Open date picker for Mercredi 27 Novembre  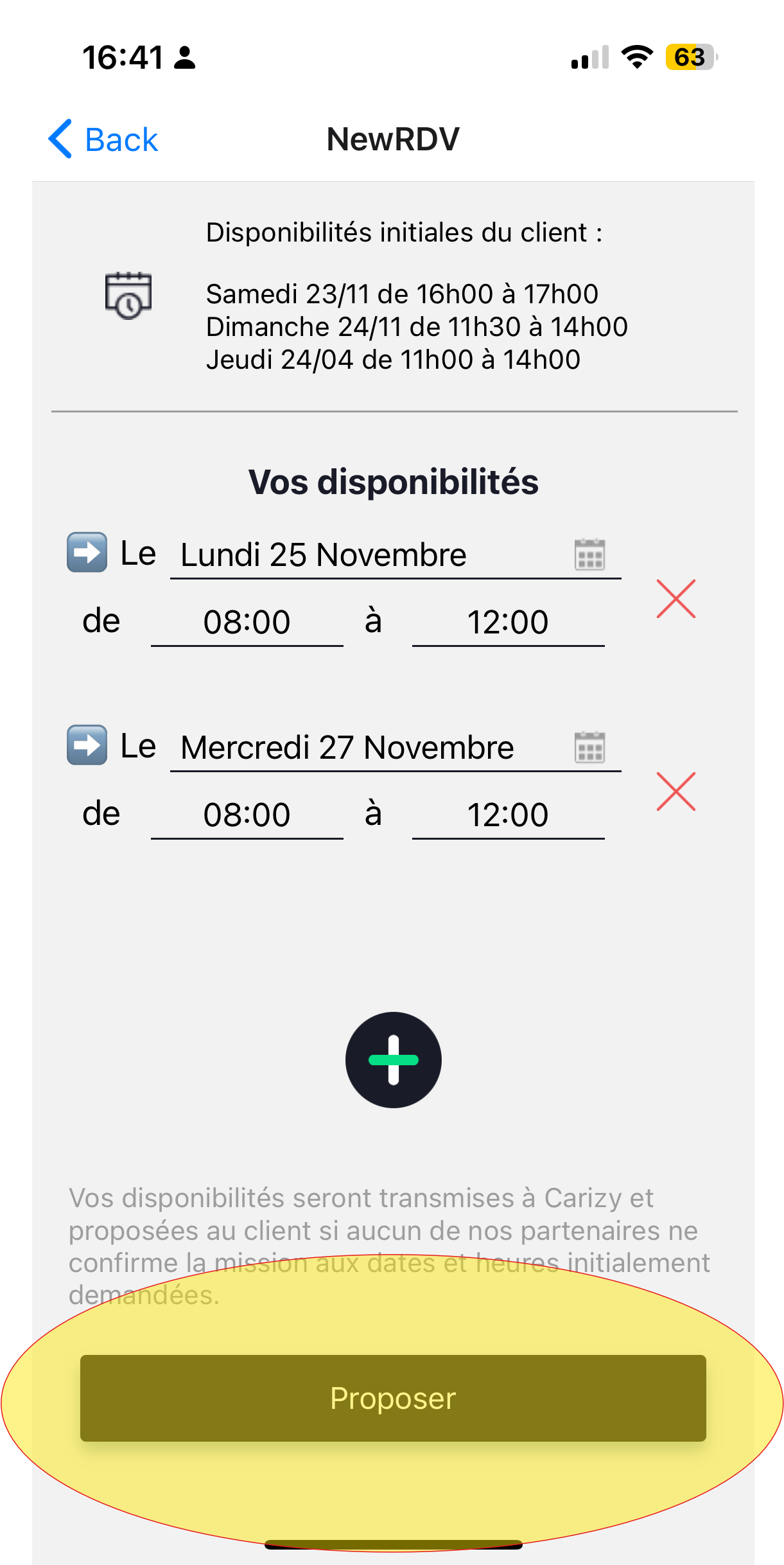coord(395,748)
